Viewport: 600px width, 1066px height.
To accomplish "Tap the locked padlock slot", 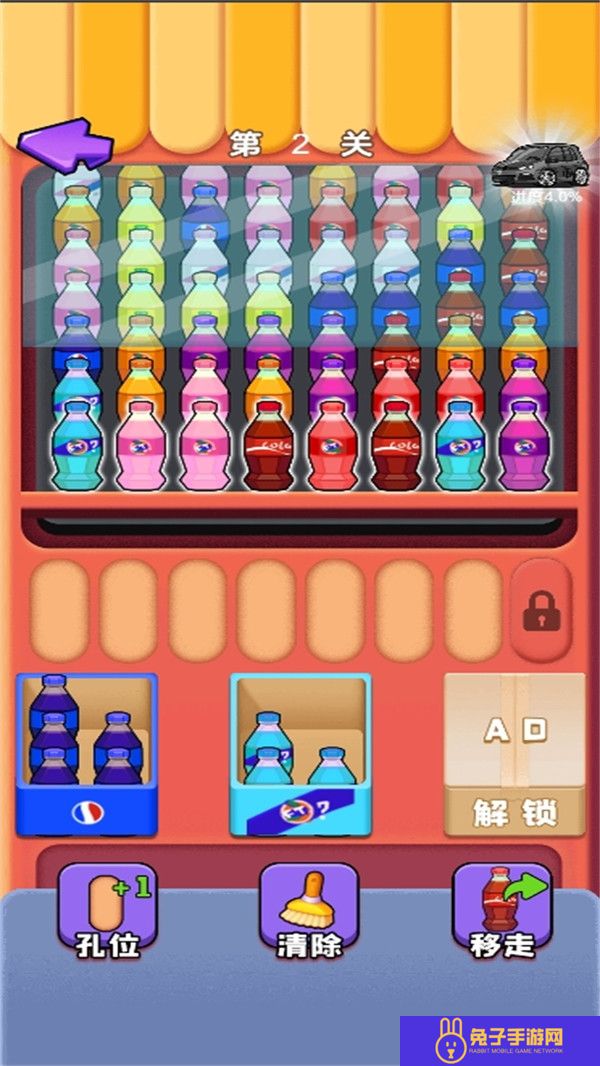I will pyautogui.click(x=541, y=610).
